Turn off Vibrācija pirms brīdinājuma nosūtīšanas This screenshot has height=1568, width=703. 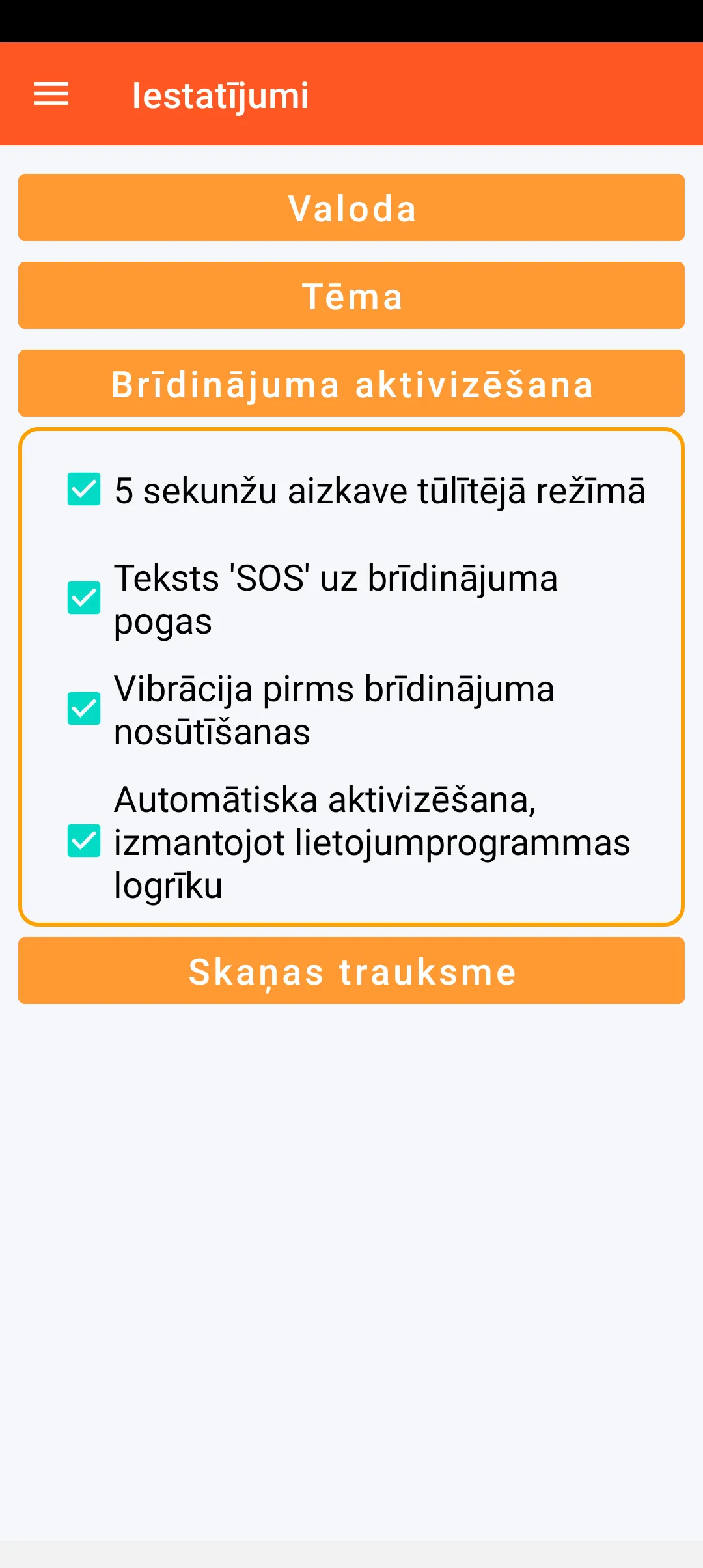[x=84, y=708]
